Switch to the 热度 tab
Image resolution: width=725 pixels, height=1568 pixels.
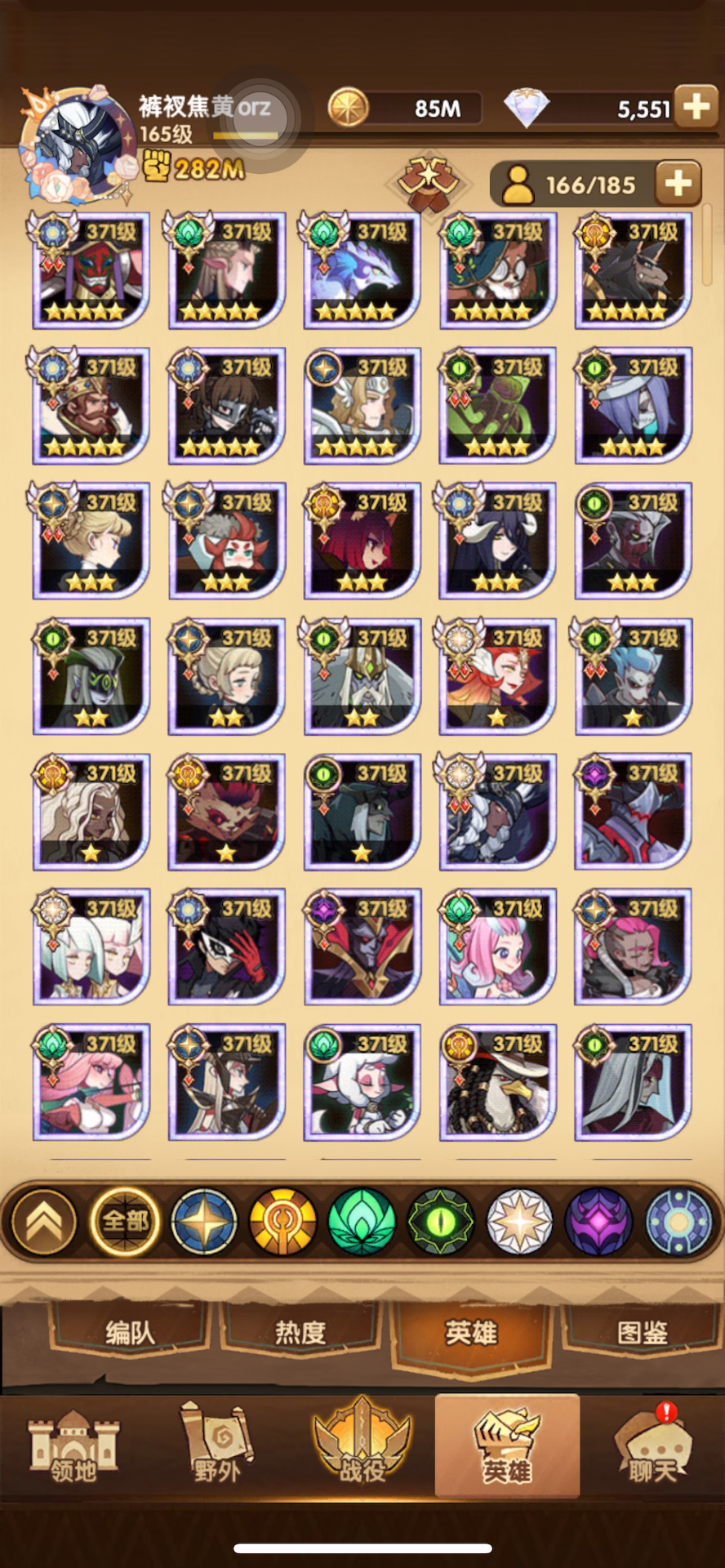(x=300, y=1334)
